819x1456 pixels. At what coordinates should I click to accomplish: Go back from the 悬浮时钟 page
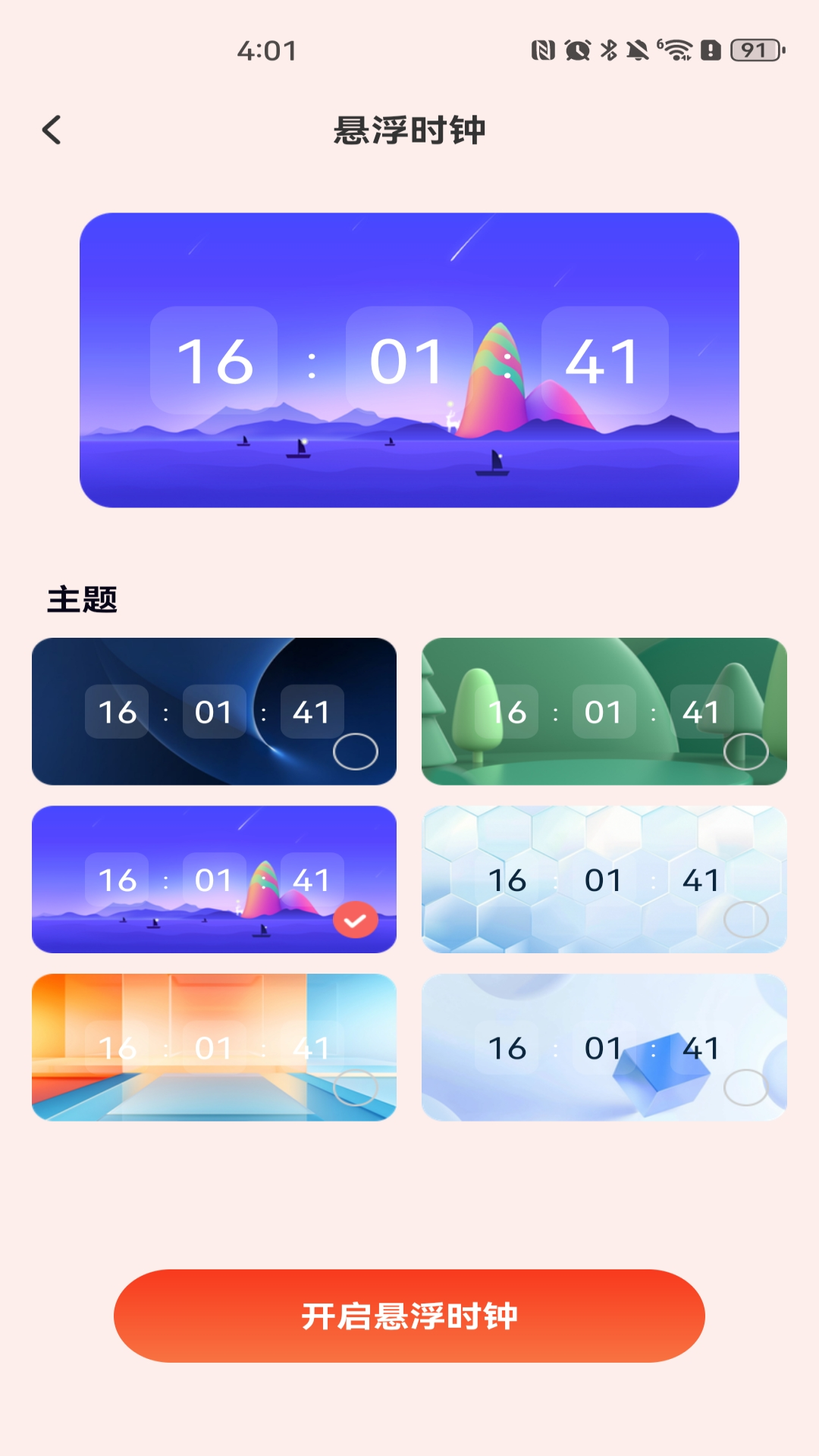52,130
